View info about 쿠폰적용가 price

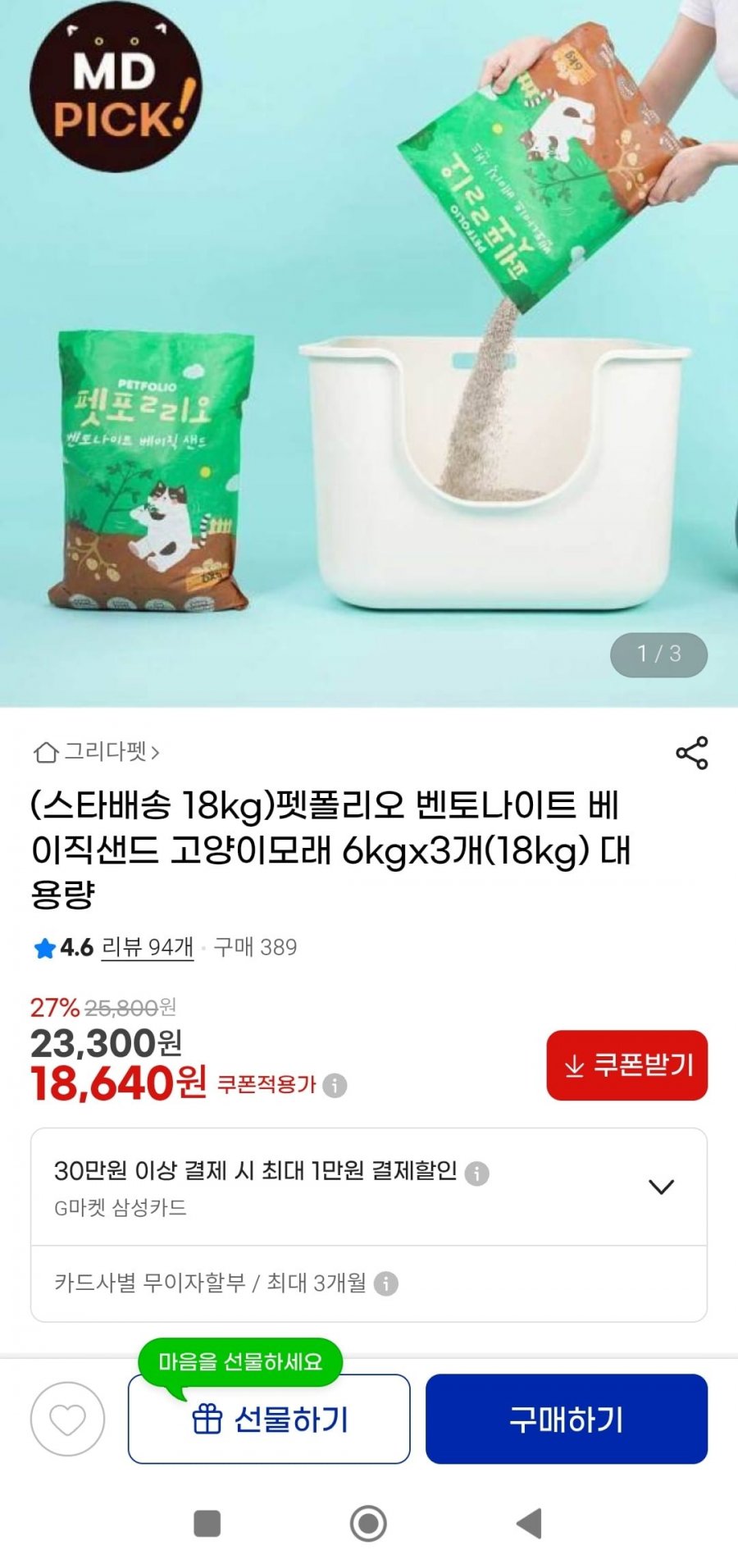(335, 1086)
